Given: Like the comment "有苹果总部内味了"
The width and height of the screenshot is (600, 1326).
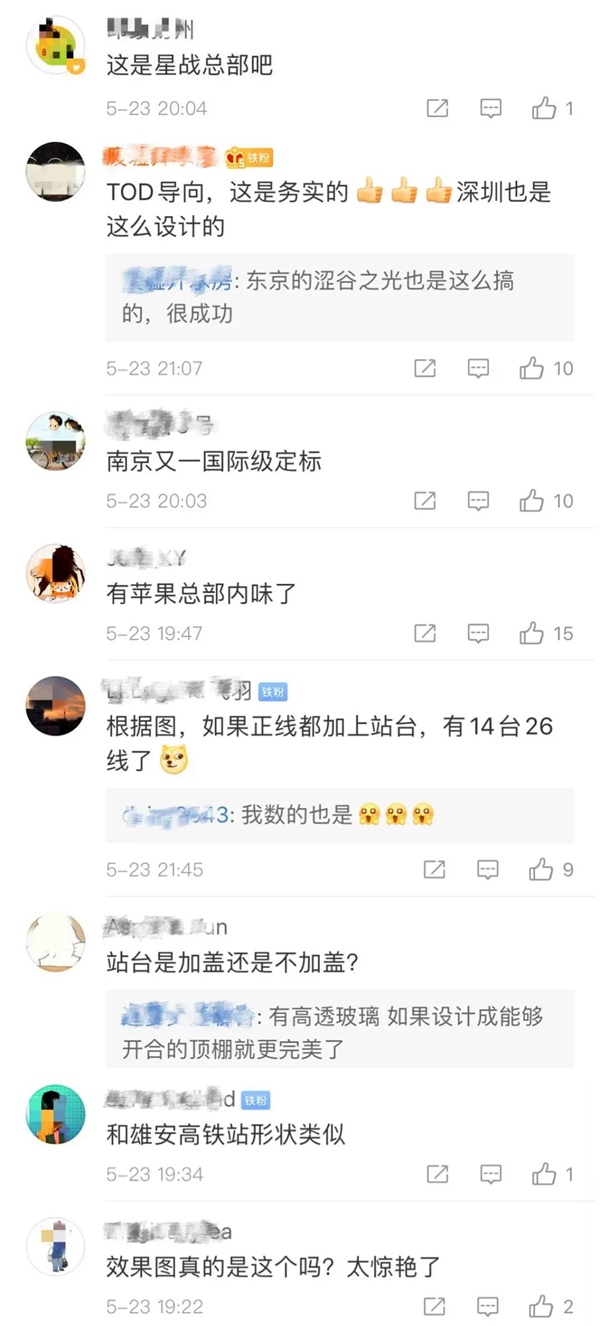Looking at the screenshot, I should [531, 634].
